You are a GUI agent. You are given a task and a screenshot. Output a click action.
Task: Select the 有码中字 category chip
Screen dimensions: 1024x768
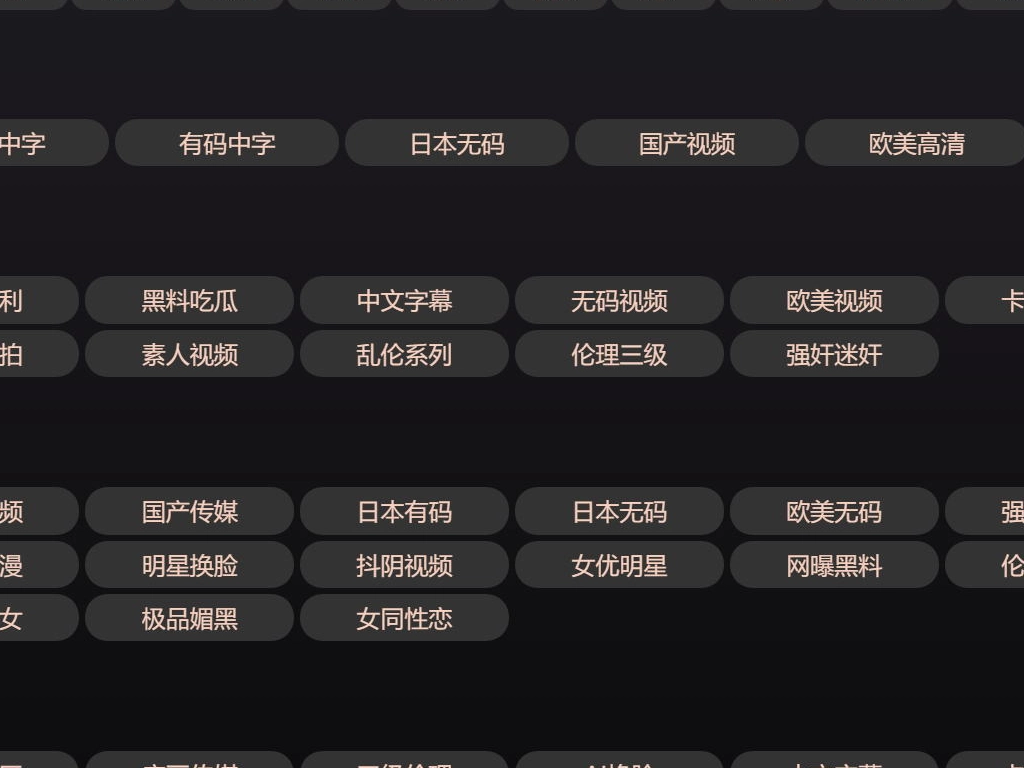pyautogui.click(x=227, y=143)
